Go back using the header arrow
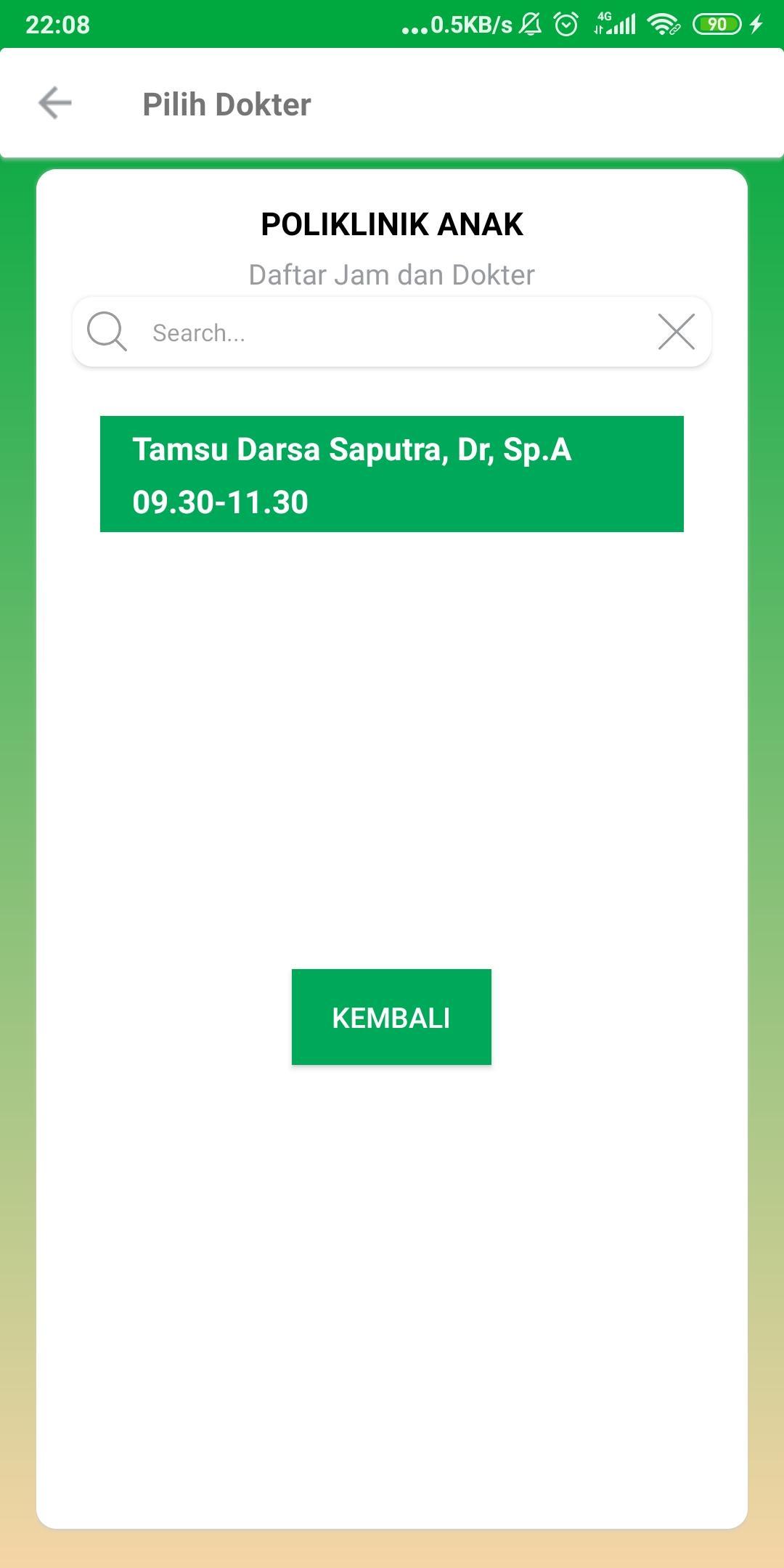Screen dimensions: 784x1568 click(55, 103)
